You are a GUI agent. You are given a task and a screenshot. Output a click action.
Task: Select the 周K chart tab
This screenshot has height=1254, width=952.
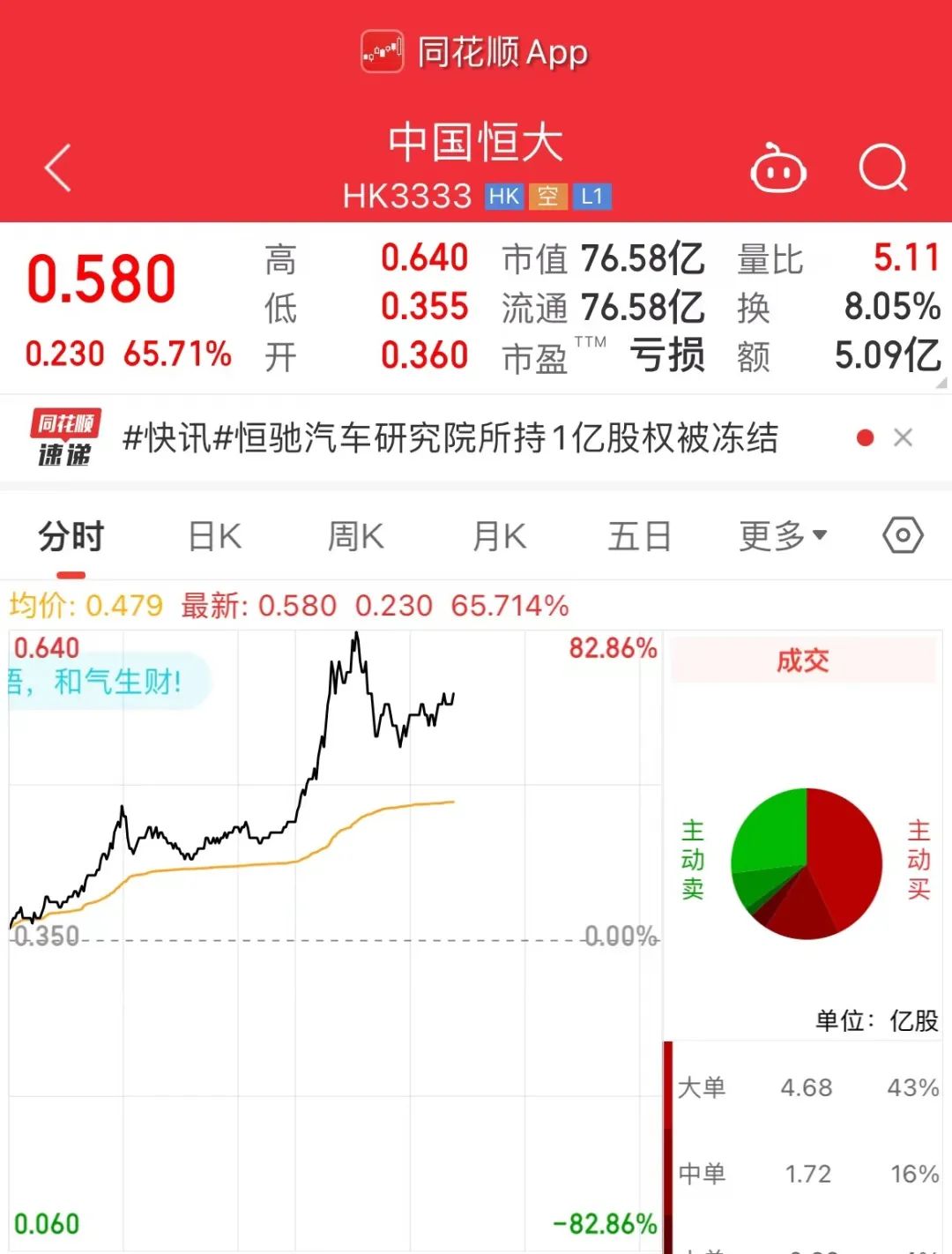[x=355, y=536]
